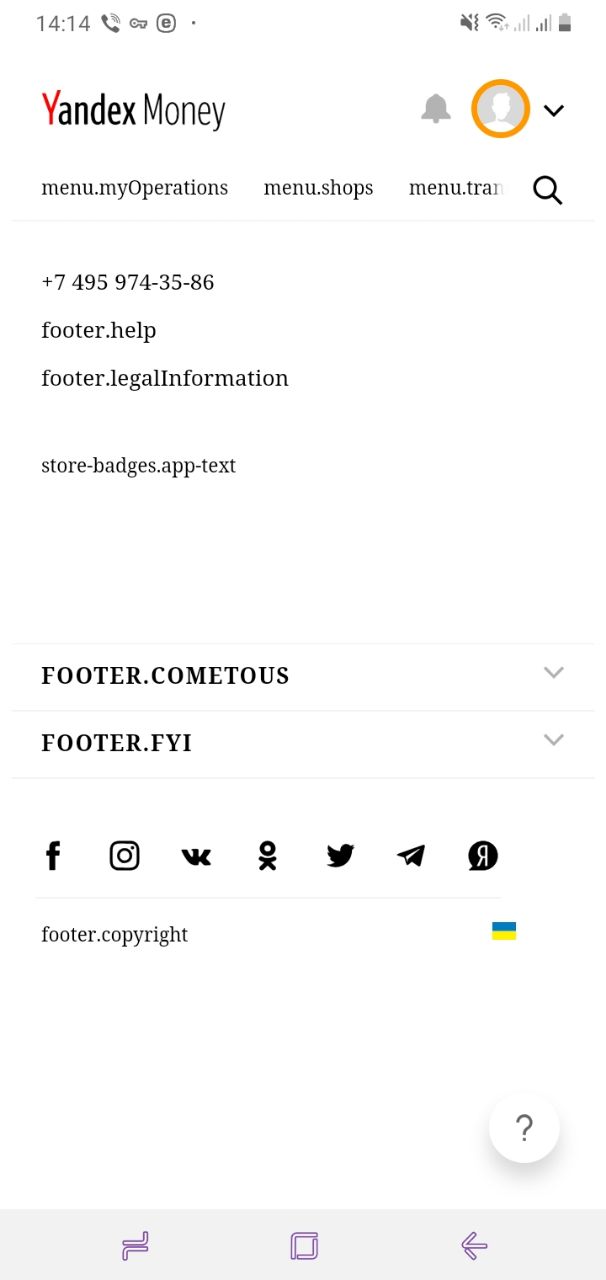Switch to menu.shops tab
The width and height of the screenshot is (606, 1280).
click(x=318, y=188)
